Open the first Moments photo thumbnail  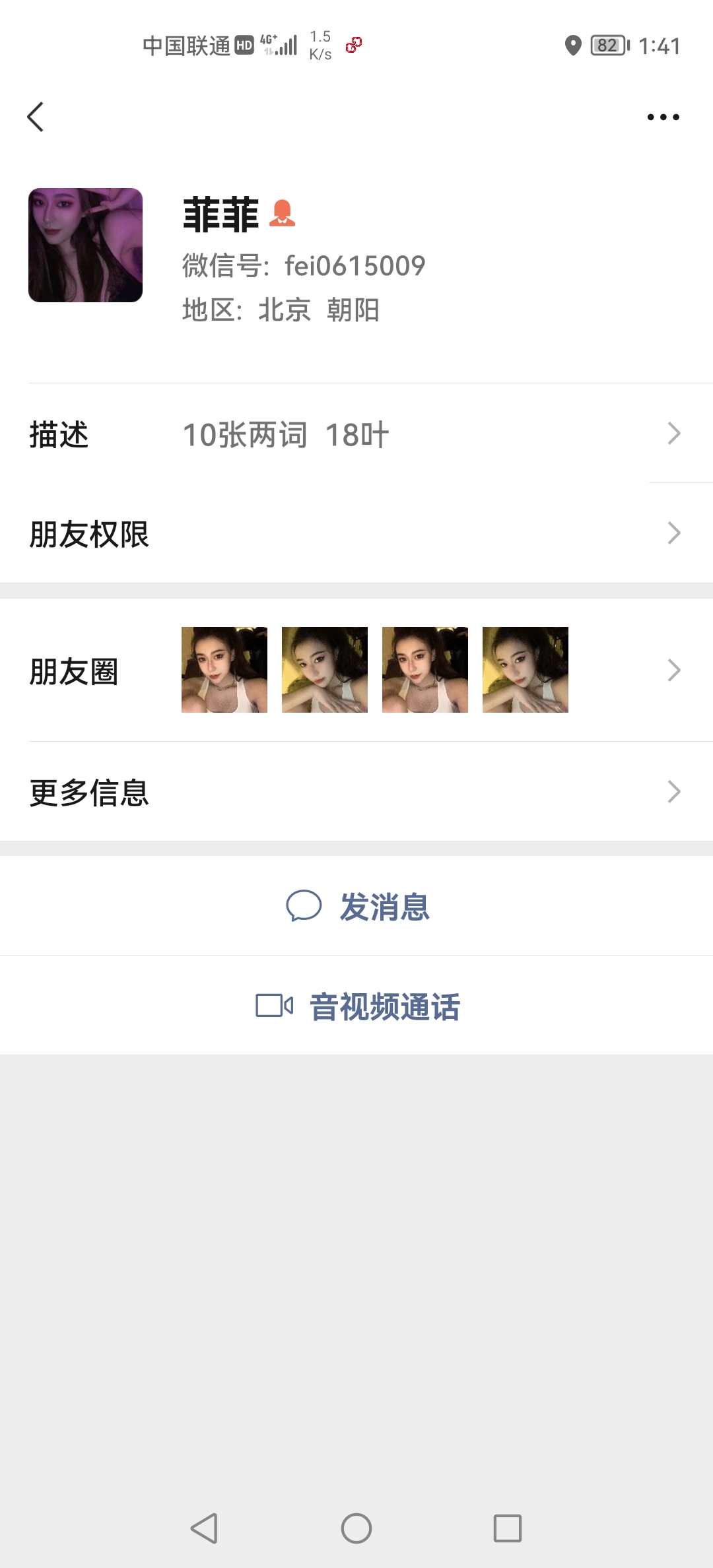point(224,669)
